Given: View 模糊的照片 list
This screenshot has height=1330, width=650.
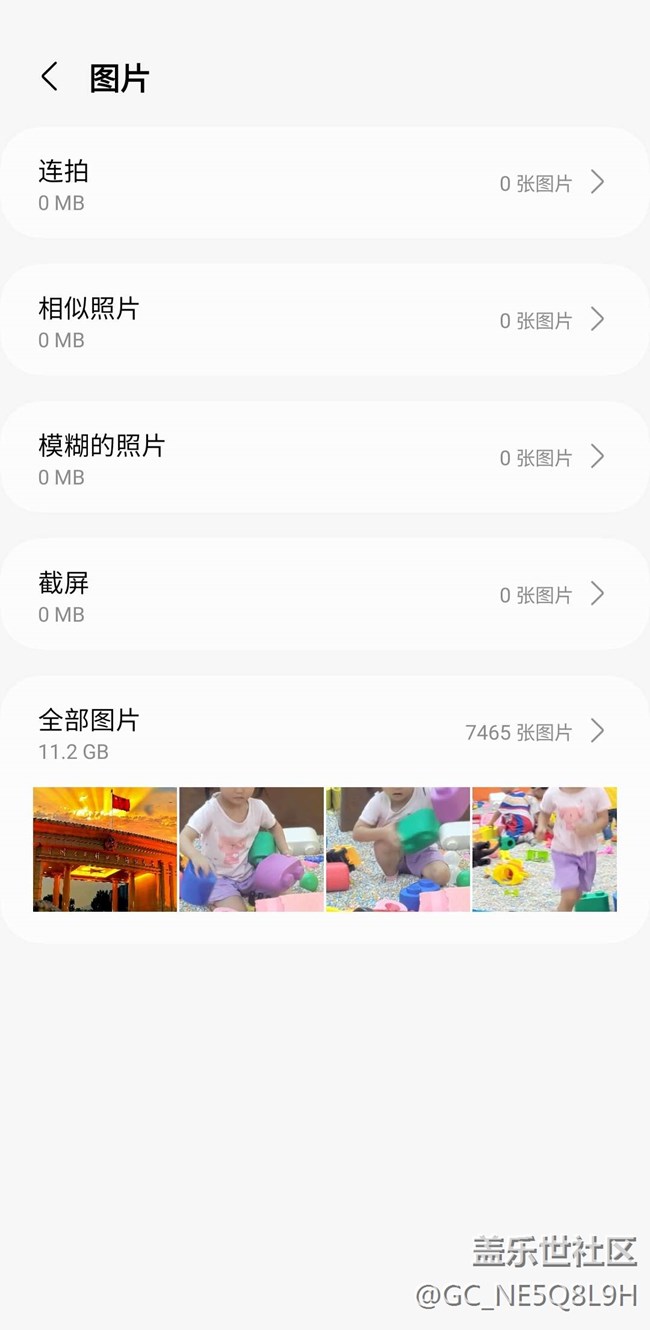Looking at the screenshot, I should [324, 457].
